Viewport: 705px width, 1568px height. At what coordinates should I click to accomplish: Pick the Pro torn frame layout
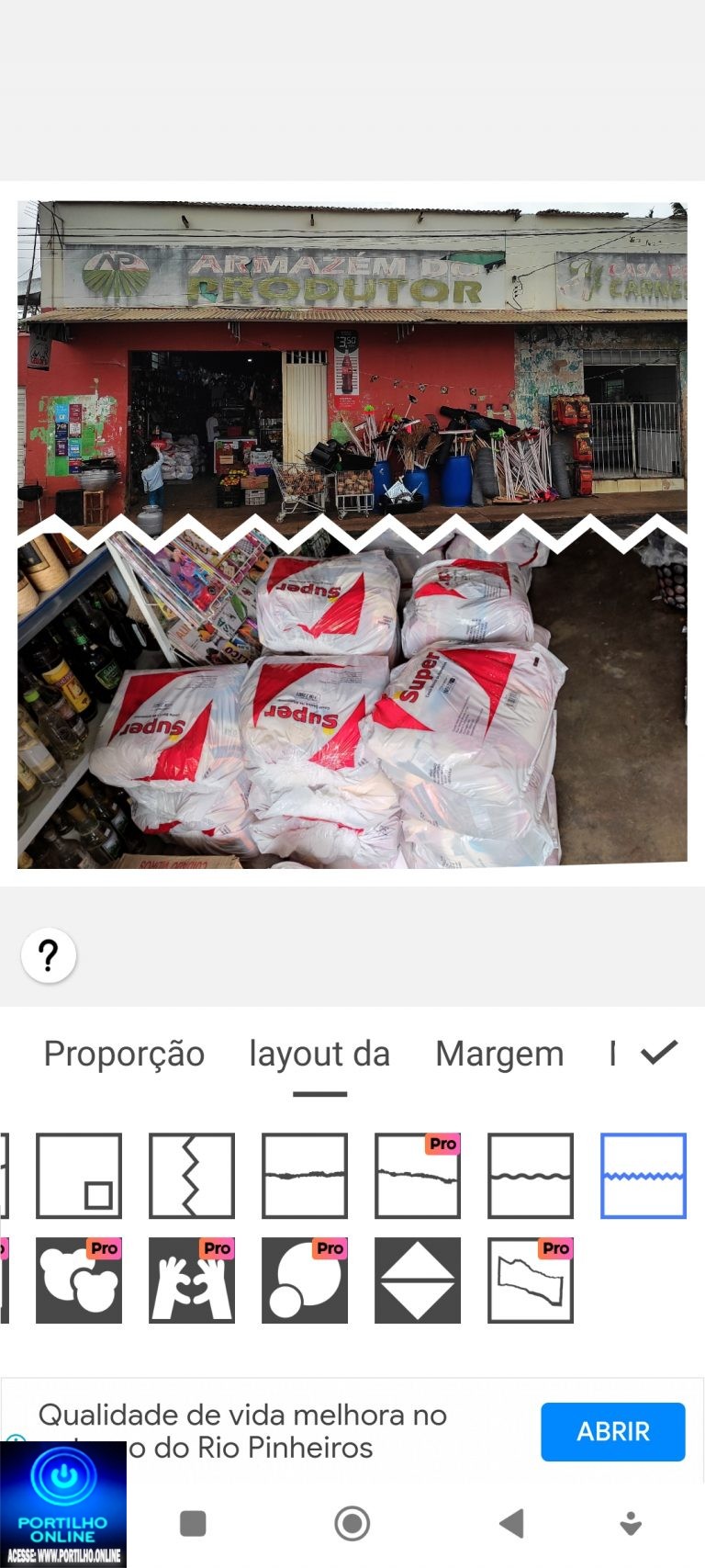531,1280
